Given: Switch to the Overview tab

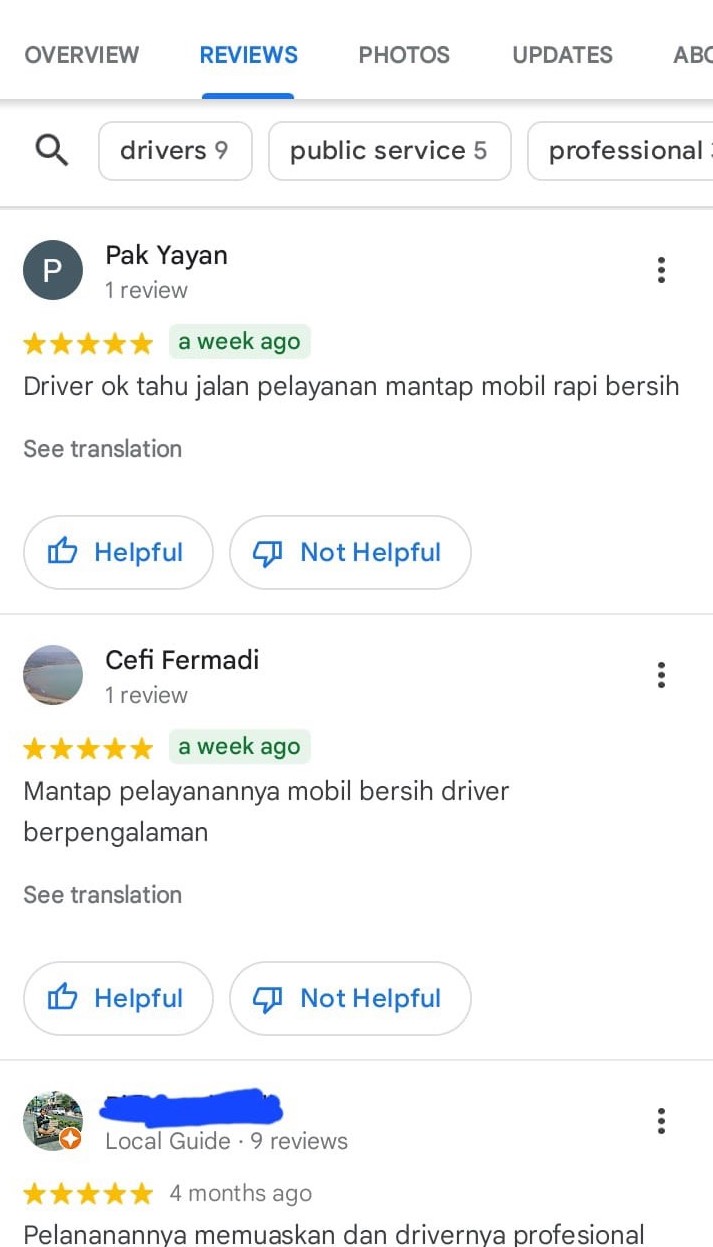Looking at the screenshot, I should pos(82,55).
